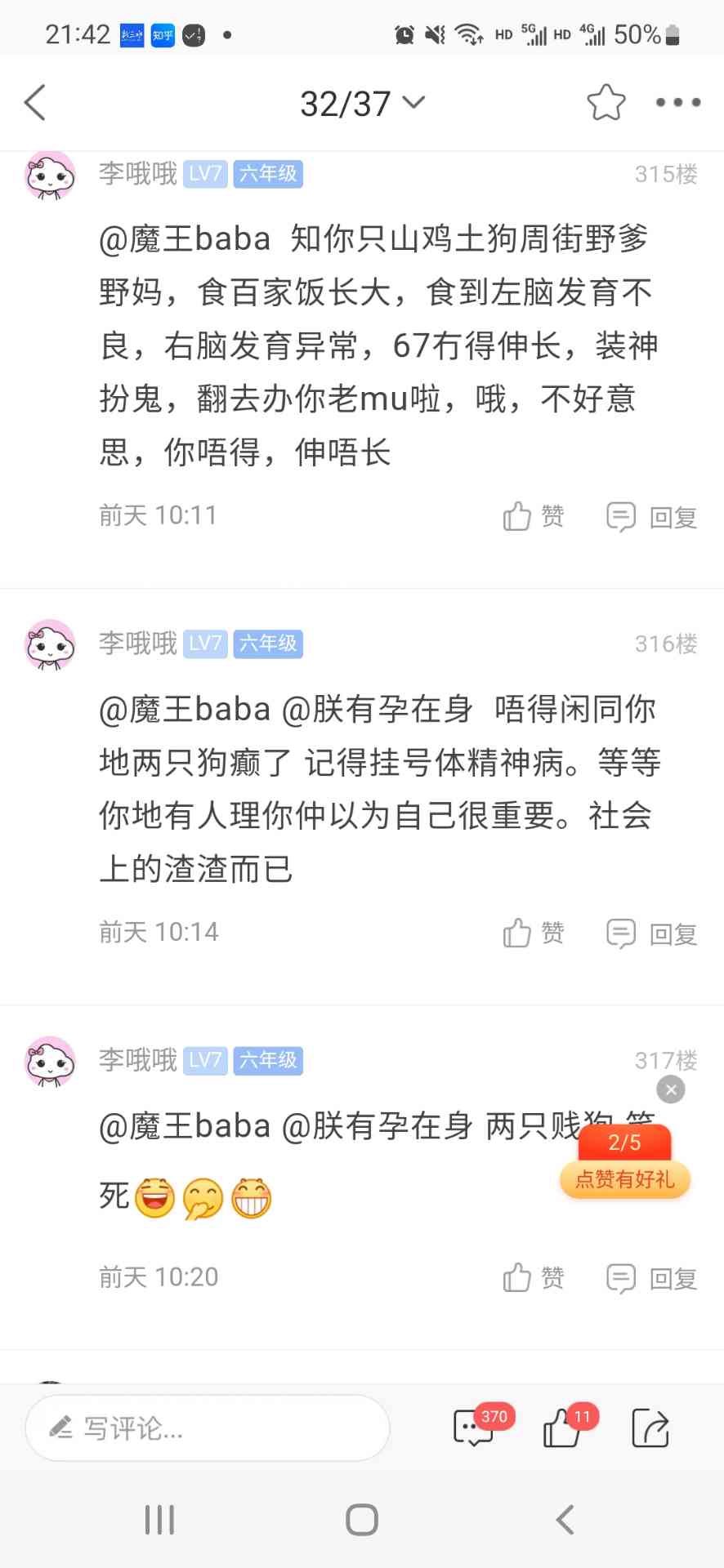
Task: Favorite this thread with the star icon
Action: pyautogui.click(x=606, y=103)
